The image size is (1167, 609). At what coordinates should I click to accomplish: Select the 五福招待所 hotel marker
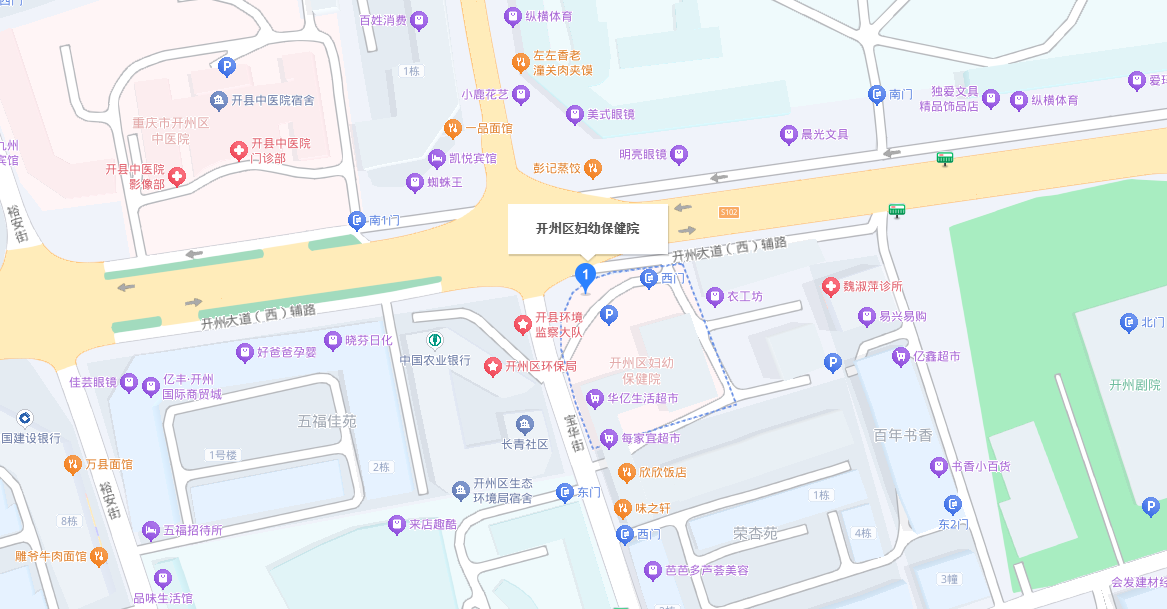point(151,530)
